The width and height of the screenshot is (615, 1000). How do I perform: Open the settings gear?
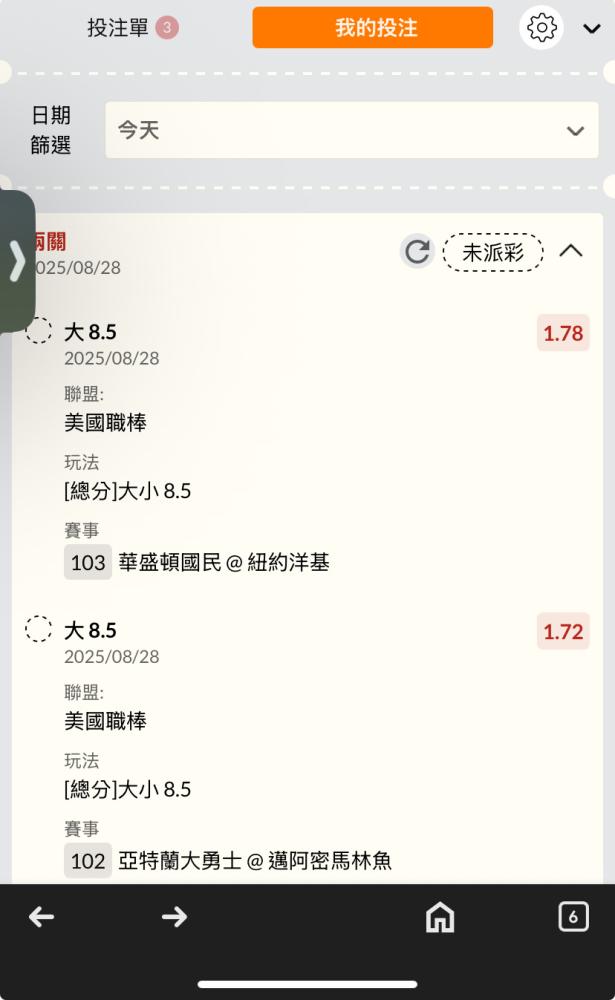tap(541, 28)
